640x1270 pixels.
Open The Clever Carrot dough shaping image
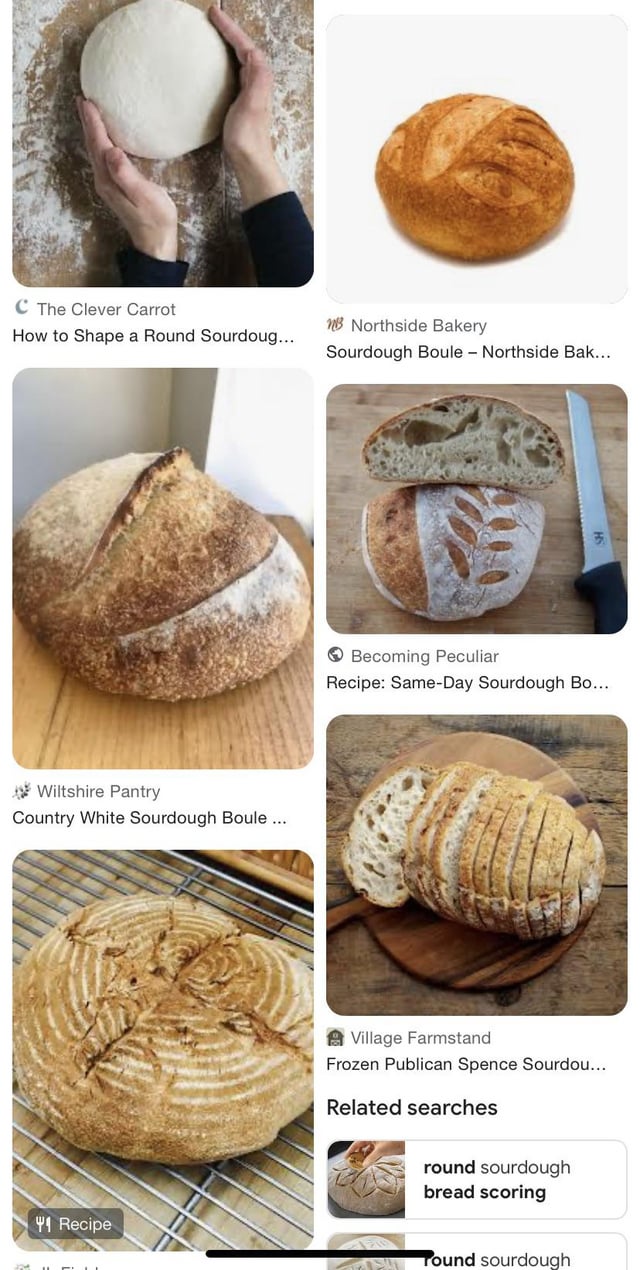162,142
